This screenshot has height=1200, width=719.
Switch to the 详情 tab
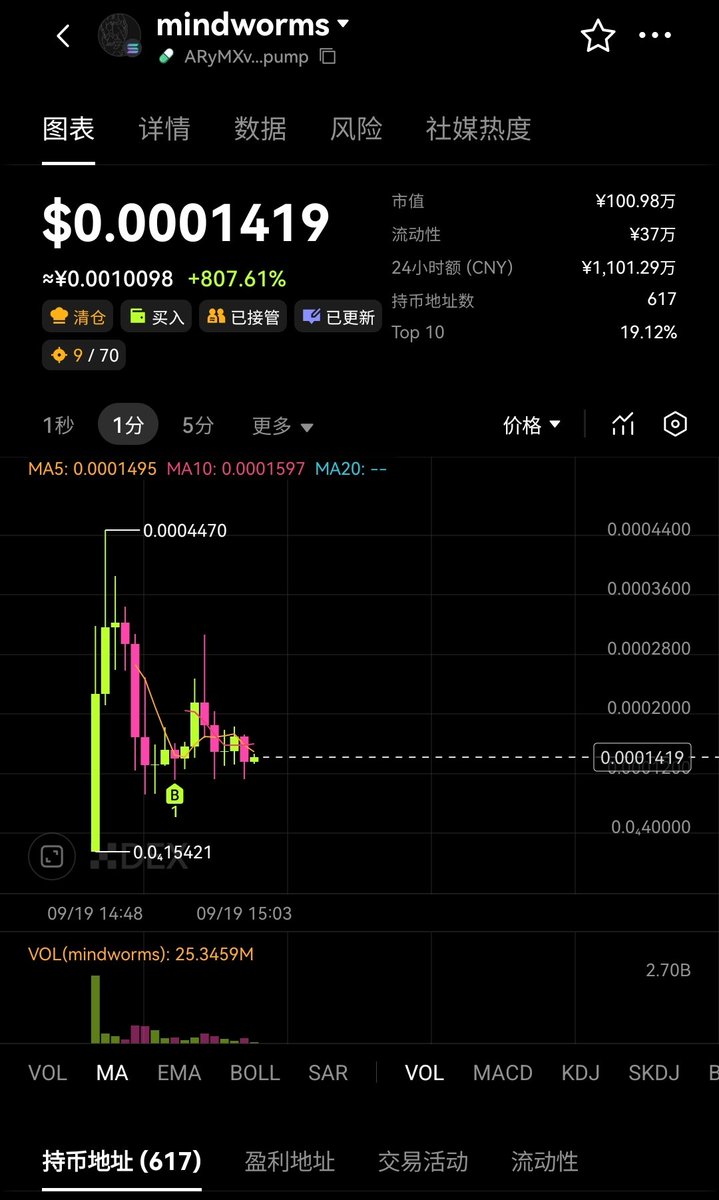click(164, 129)
